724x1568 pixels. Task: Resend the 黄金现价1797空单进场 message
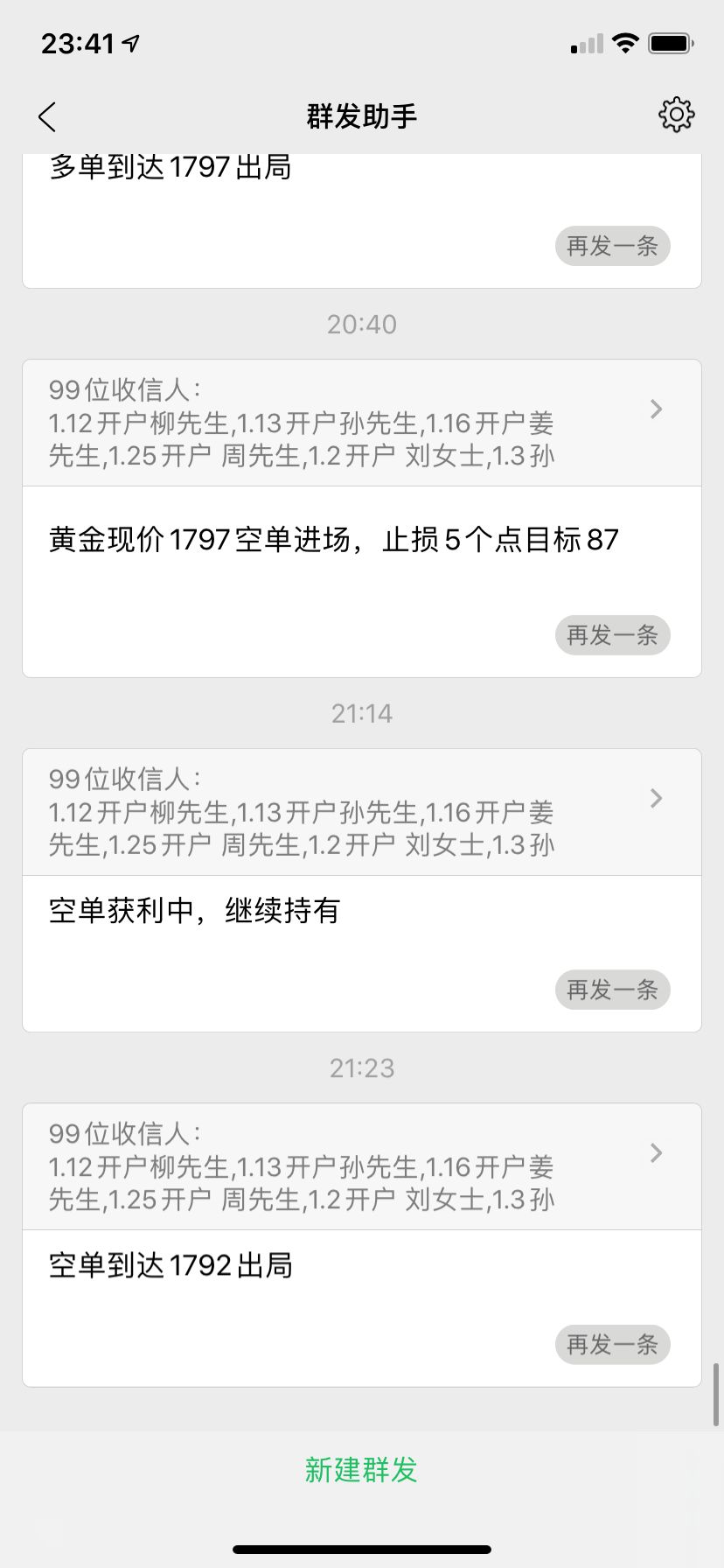[x=612, y=635]
